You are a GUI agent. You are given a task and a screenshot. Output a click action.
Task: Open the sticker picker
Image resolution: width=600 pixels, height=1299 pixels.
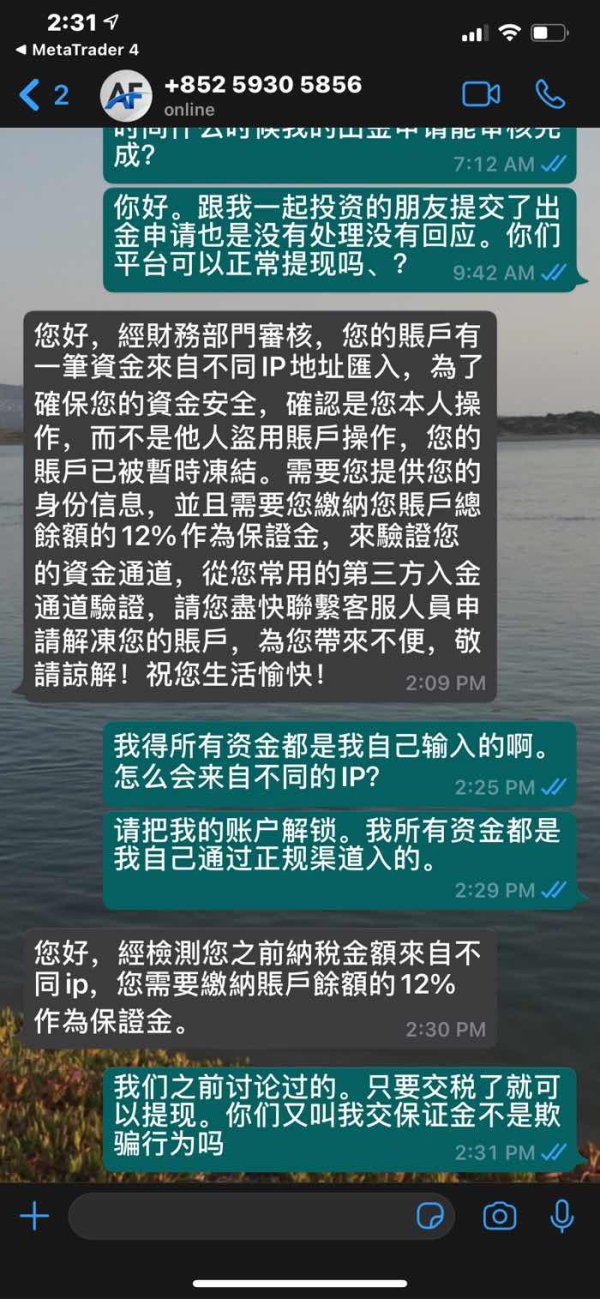click(430, 1216)
